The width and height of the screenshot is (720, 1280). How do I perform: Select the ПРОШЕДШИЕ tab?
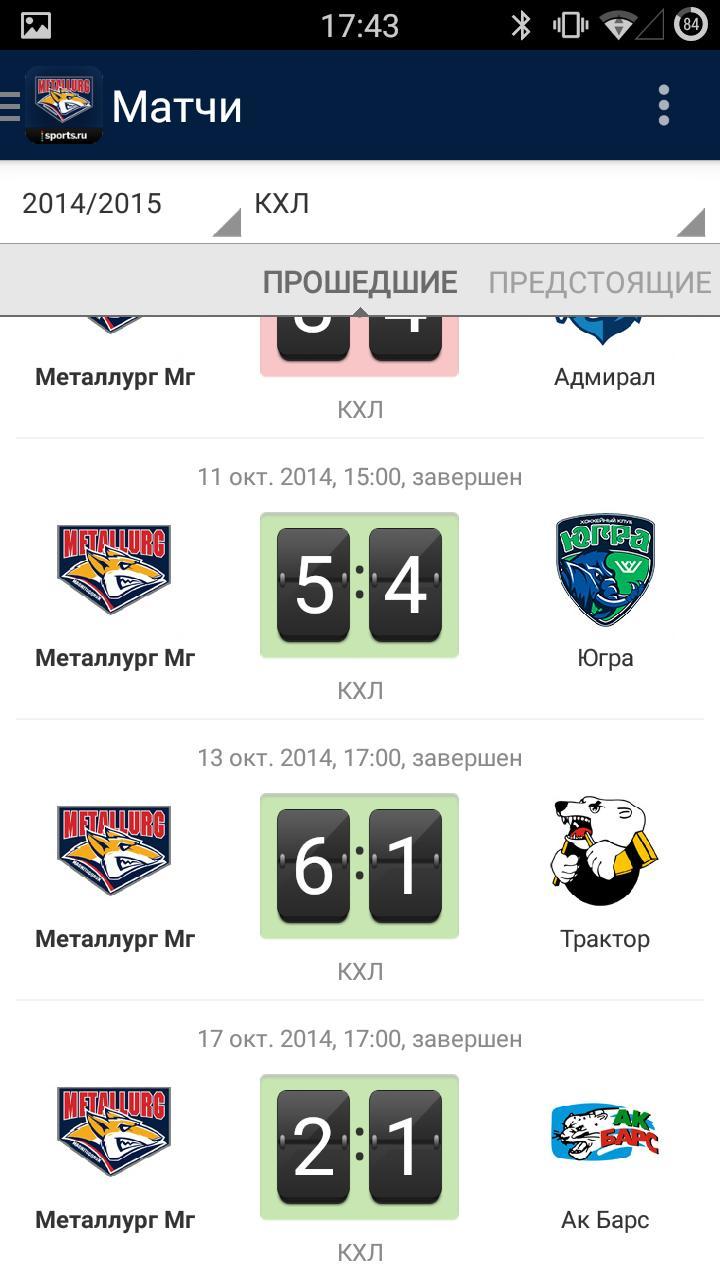(x=359, y=282)
